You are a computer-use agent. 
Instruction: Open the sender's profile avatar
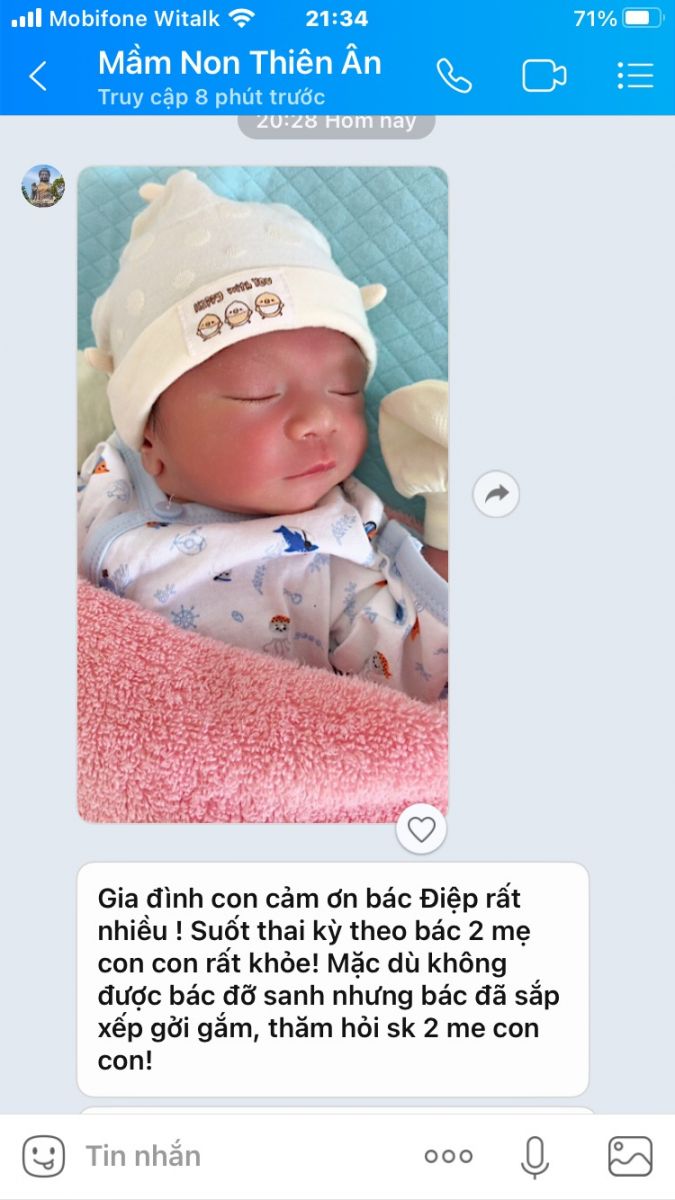pyautogui.click(x=43, y=186)
